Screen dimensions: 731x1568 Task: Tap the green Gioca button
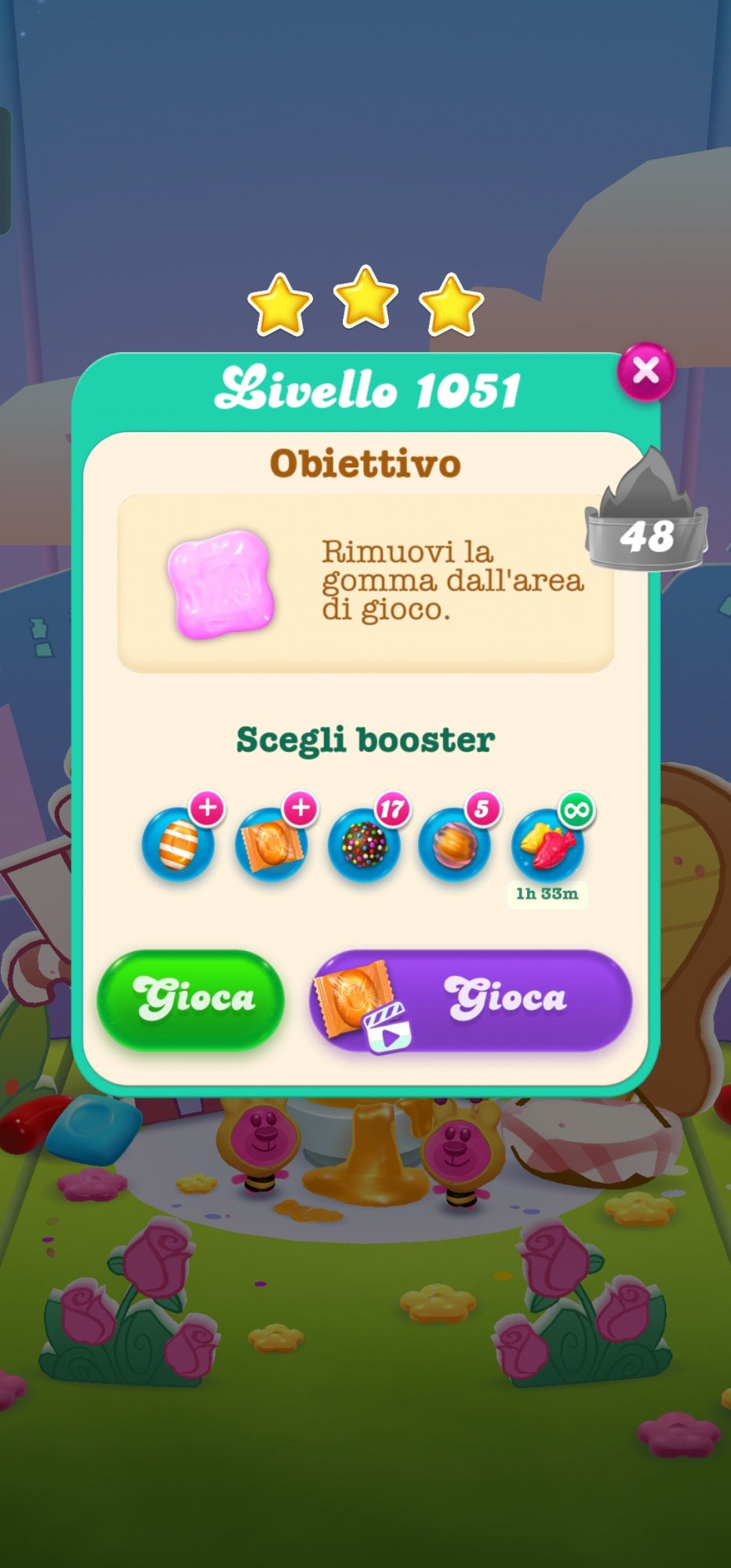pyautogui.click(x=191, y=999)
